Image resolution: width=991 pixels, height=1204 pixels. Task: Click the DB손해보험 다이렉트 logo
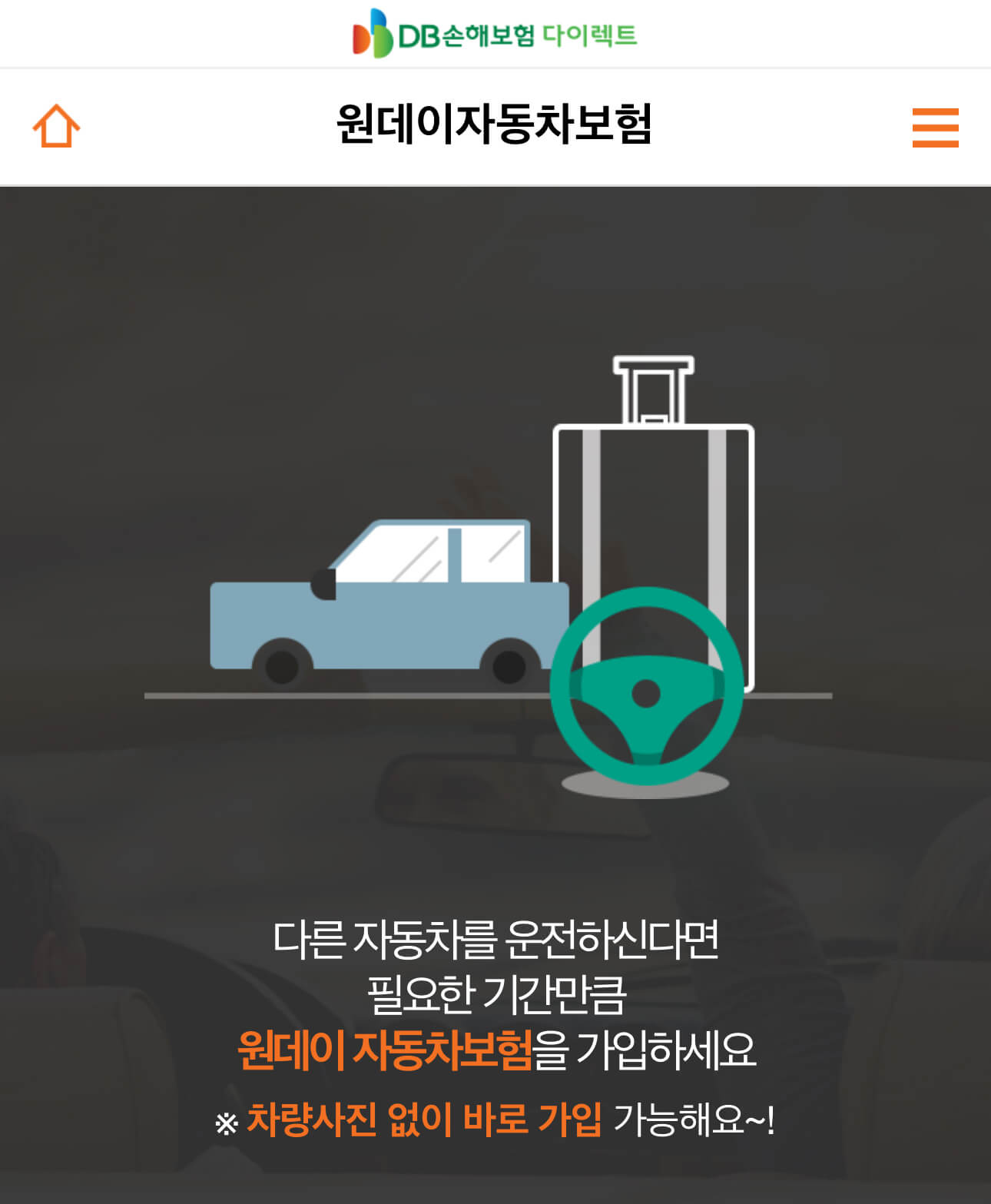click(x=495, y=32)
